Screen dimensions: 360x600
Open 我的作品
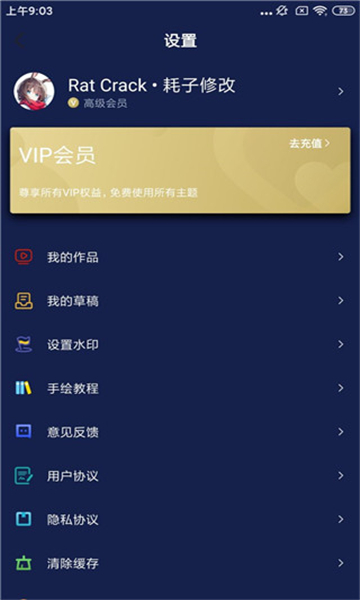click(180, 257)
